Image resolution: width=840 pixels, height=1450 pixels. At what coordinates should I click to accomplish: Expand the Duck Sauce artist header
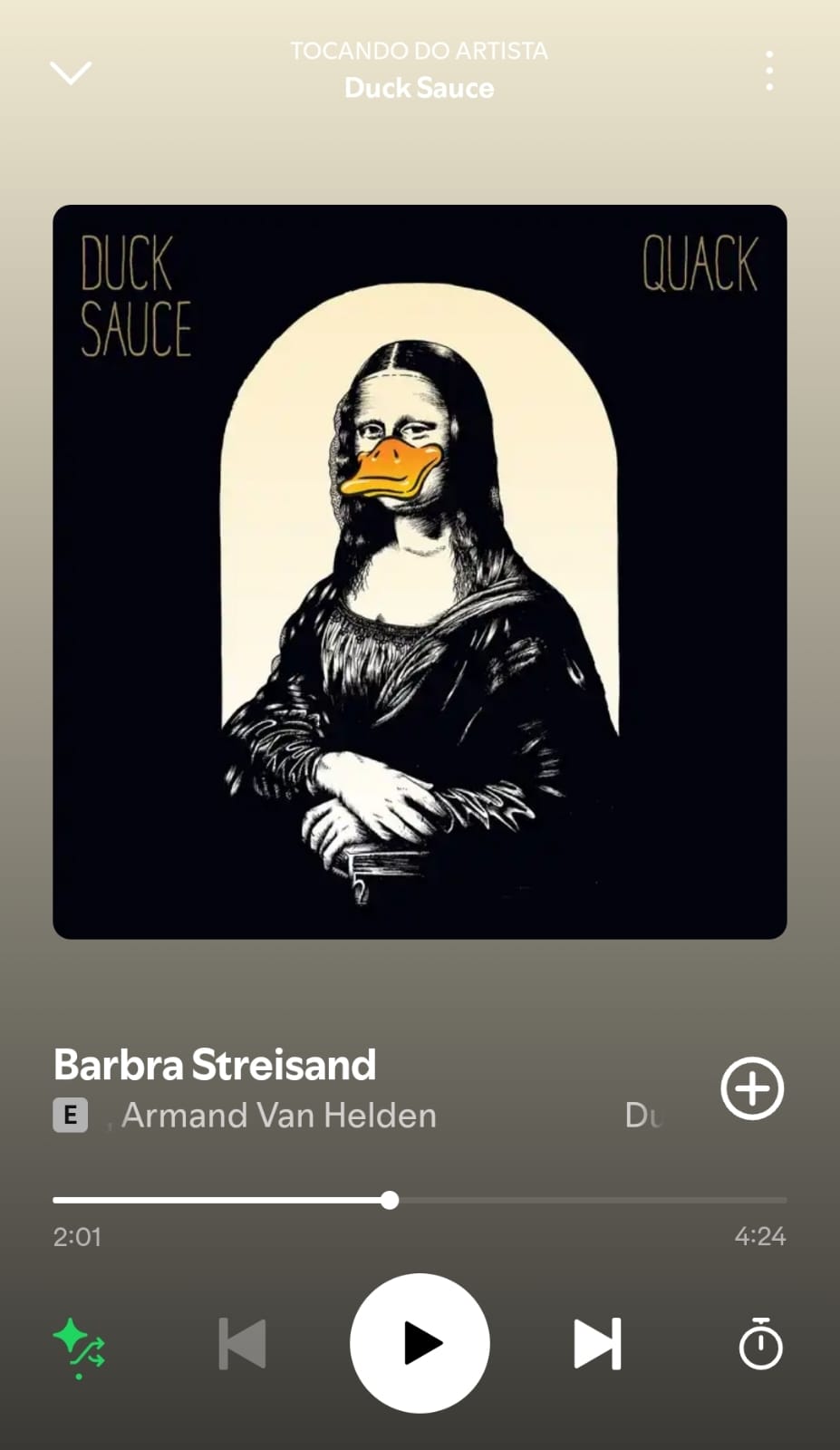tap(419, 88)
